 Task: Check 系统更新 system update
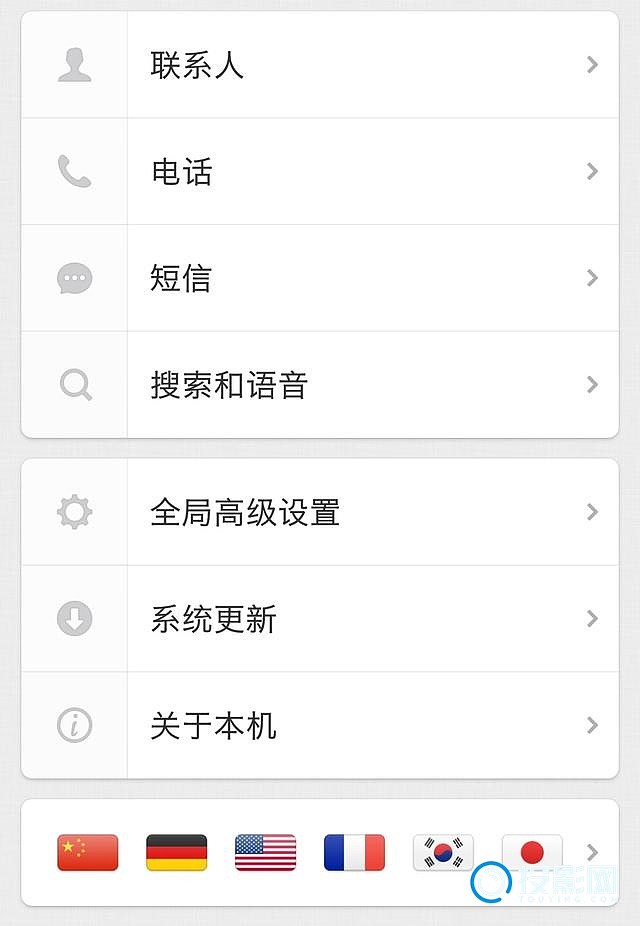click(x=320, y=619)
